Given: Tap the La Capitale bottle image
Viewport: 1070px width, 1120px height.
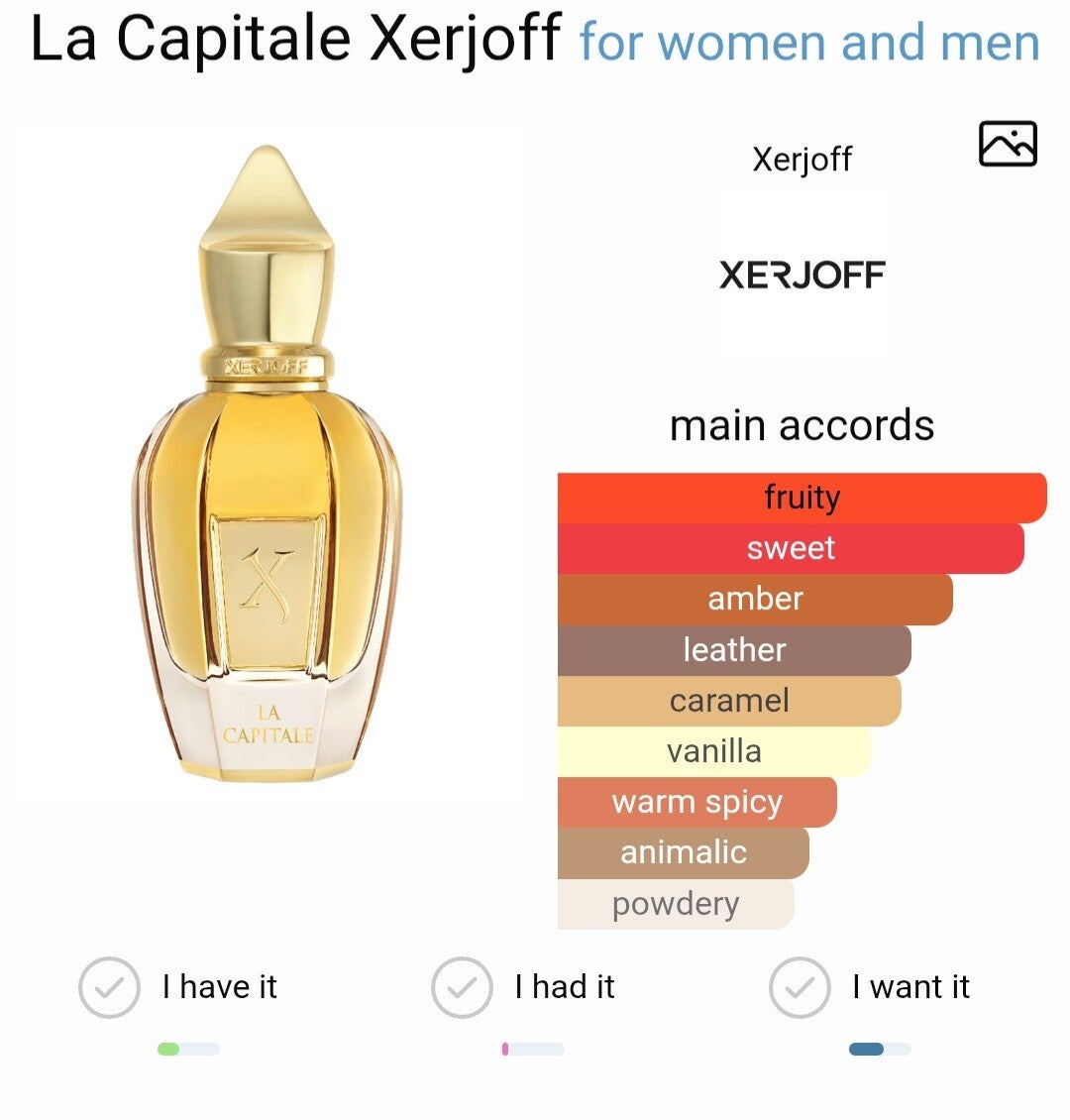Looking at the screenshot, I should (x=267, y=464).
